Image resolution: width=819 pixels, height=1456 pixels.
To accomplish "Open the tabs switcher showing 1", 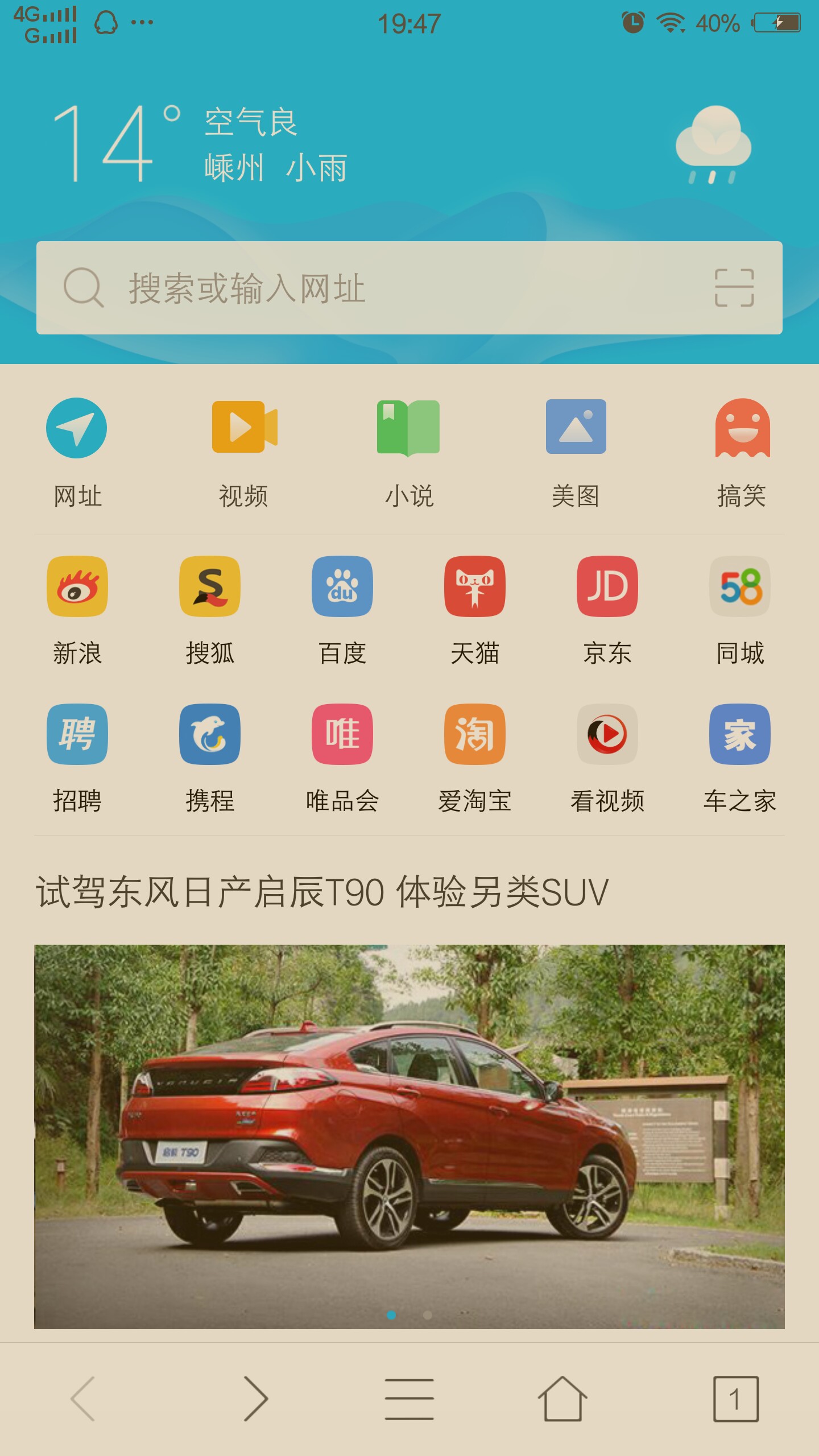I will (x=736, y=1399).
